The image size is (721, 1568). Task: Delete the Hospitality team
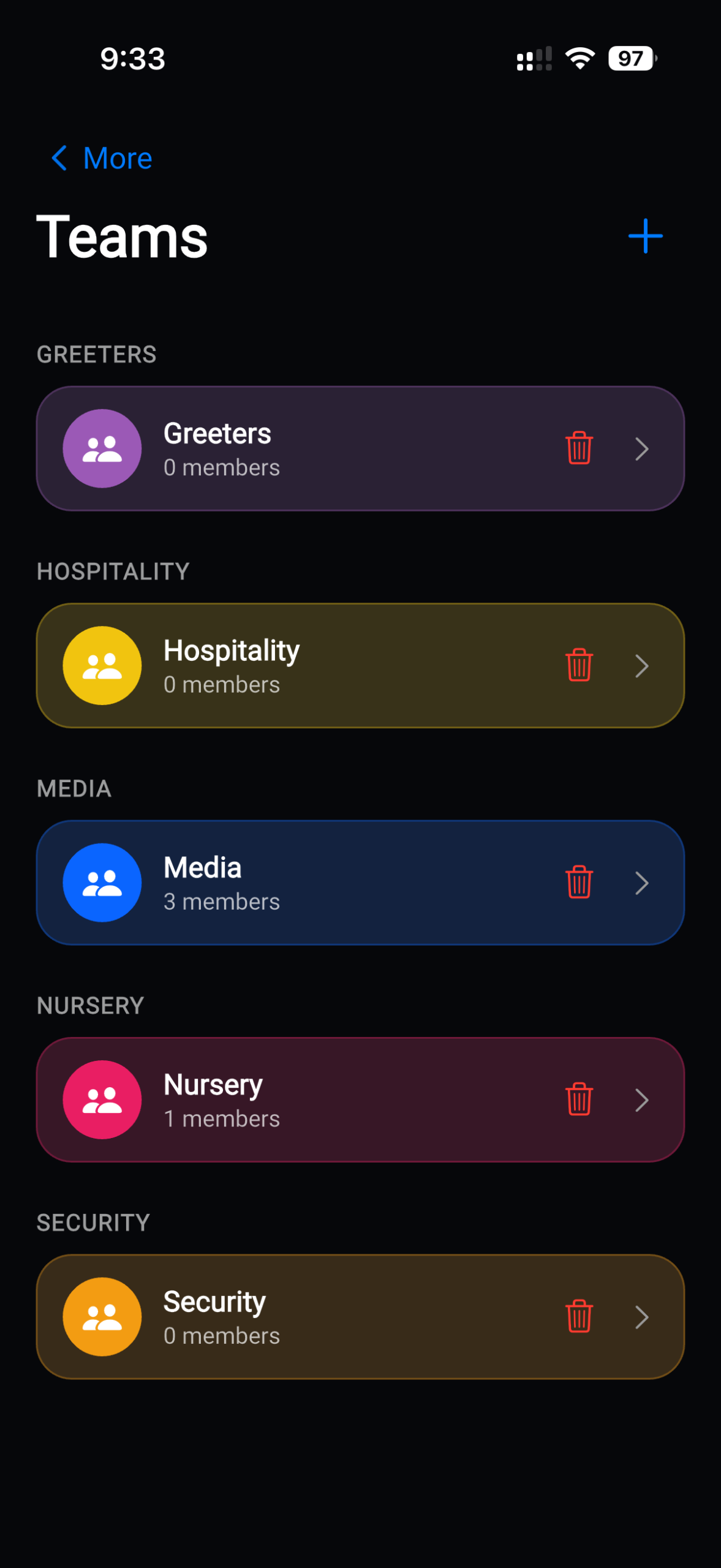pos(579,665)
